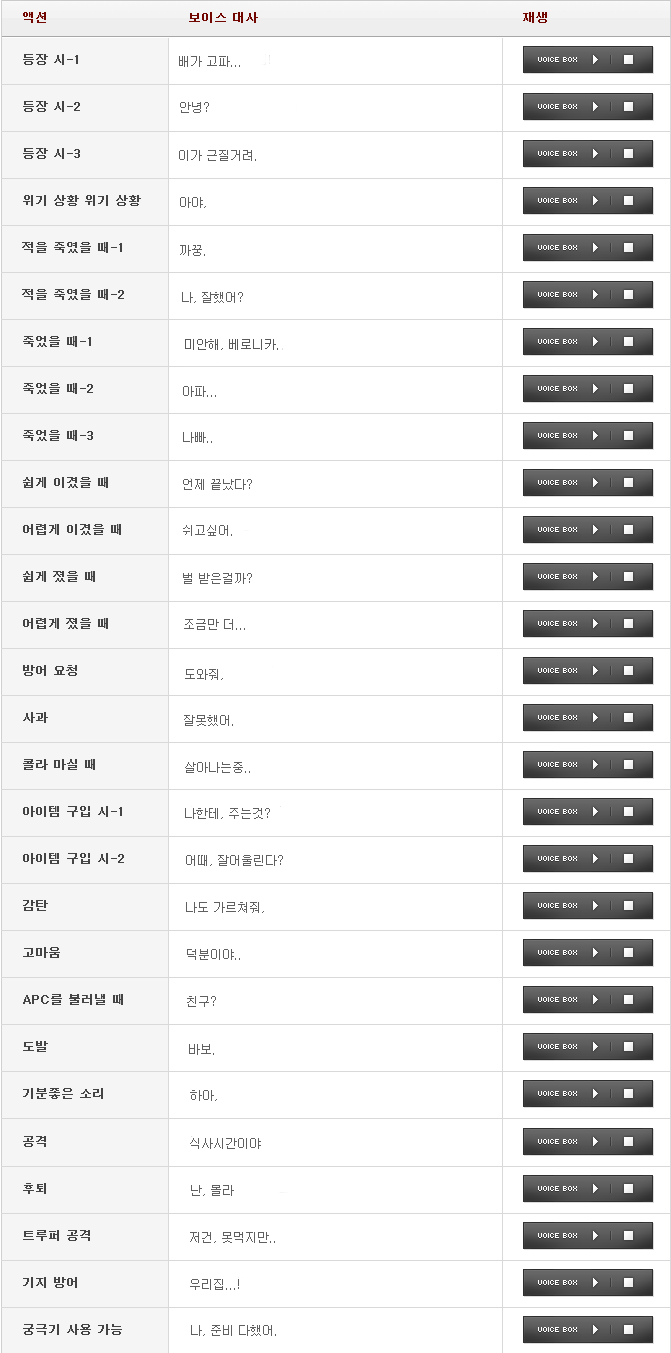Play the 죽었을 때-1 voice clip

click(595, 341)
